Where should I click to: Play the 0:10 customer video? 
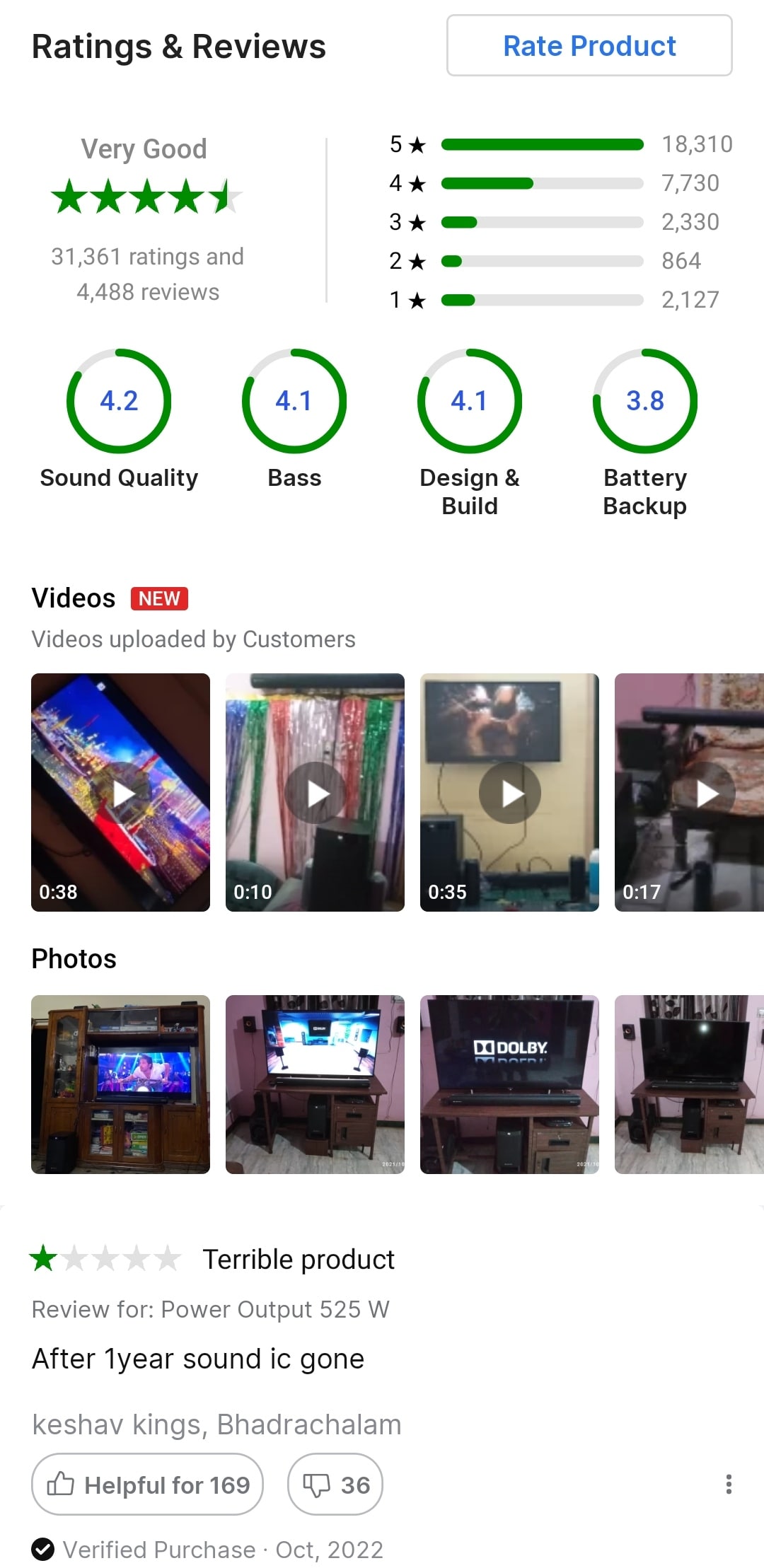point(316,793)
